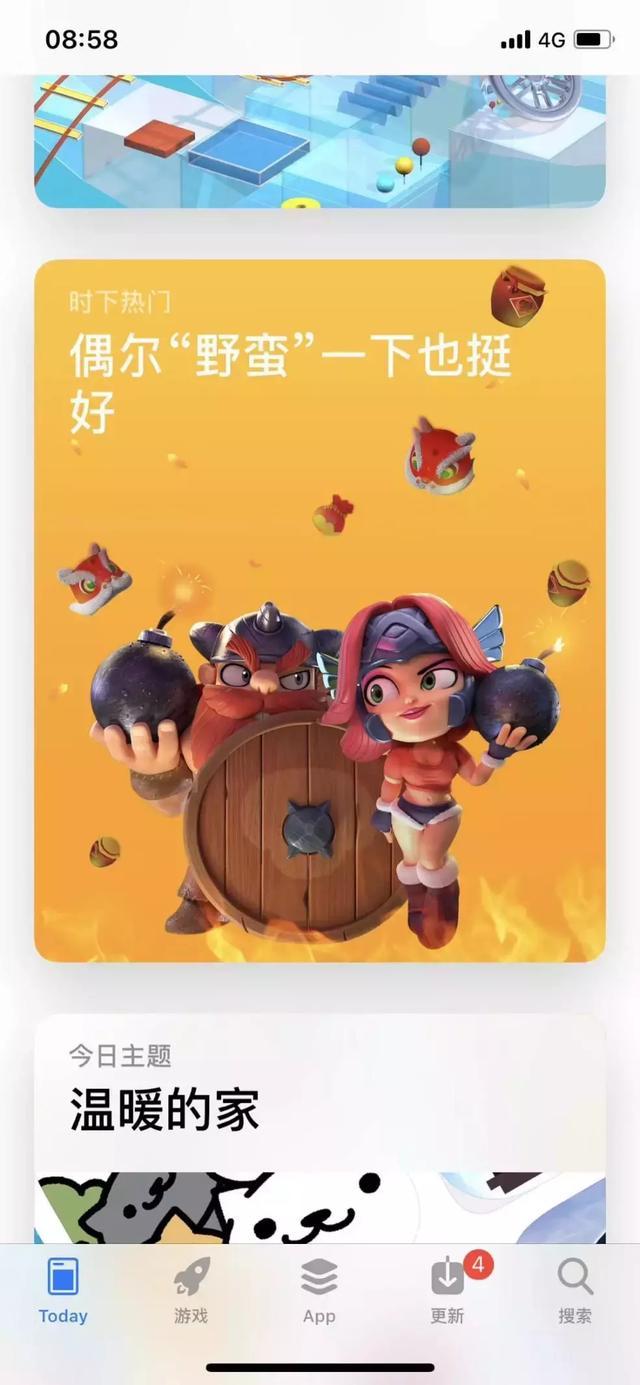Switch to the 搜索 tab
Image resolution: width=640 pixels, height=1385 pixels.
point(575,1291)
